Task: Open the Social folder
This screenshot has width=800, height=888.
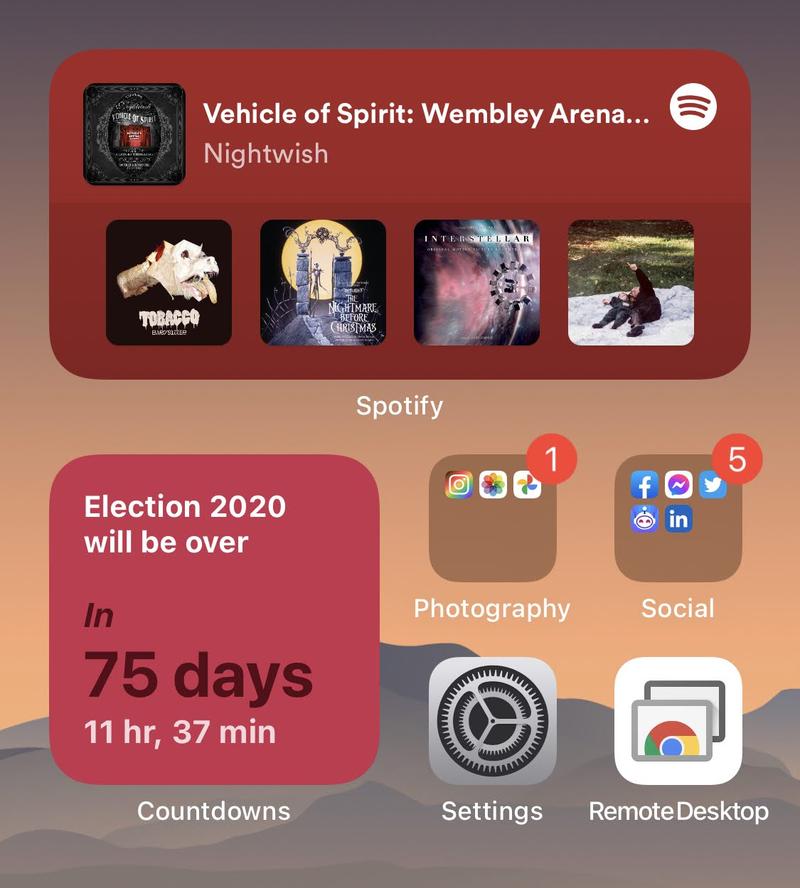Action: [x=677, y=519]
